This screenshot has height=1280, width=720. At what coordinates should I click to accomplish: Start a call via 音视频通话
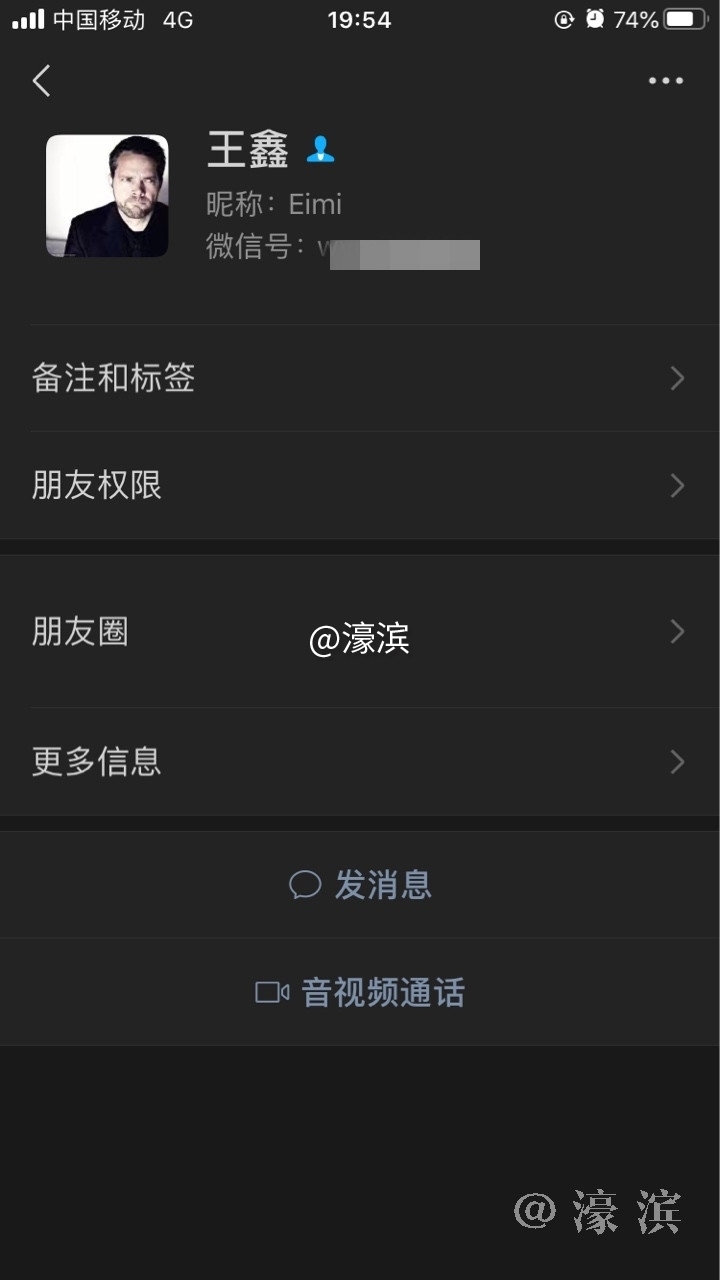[381, 991]
